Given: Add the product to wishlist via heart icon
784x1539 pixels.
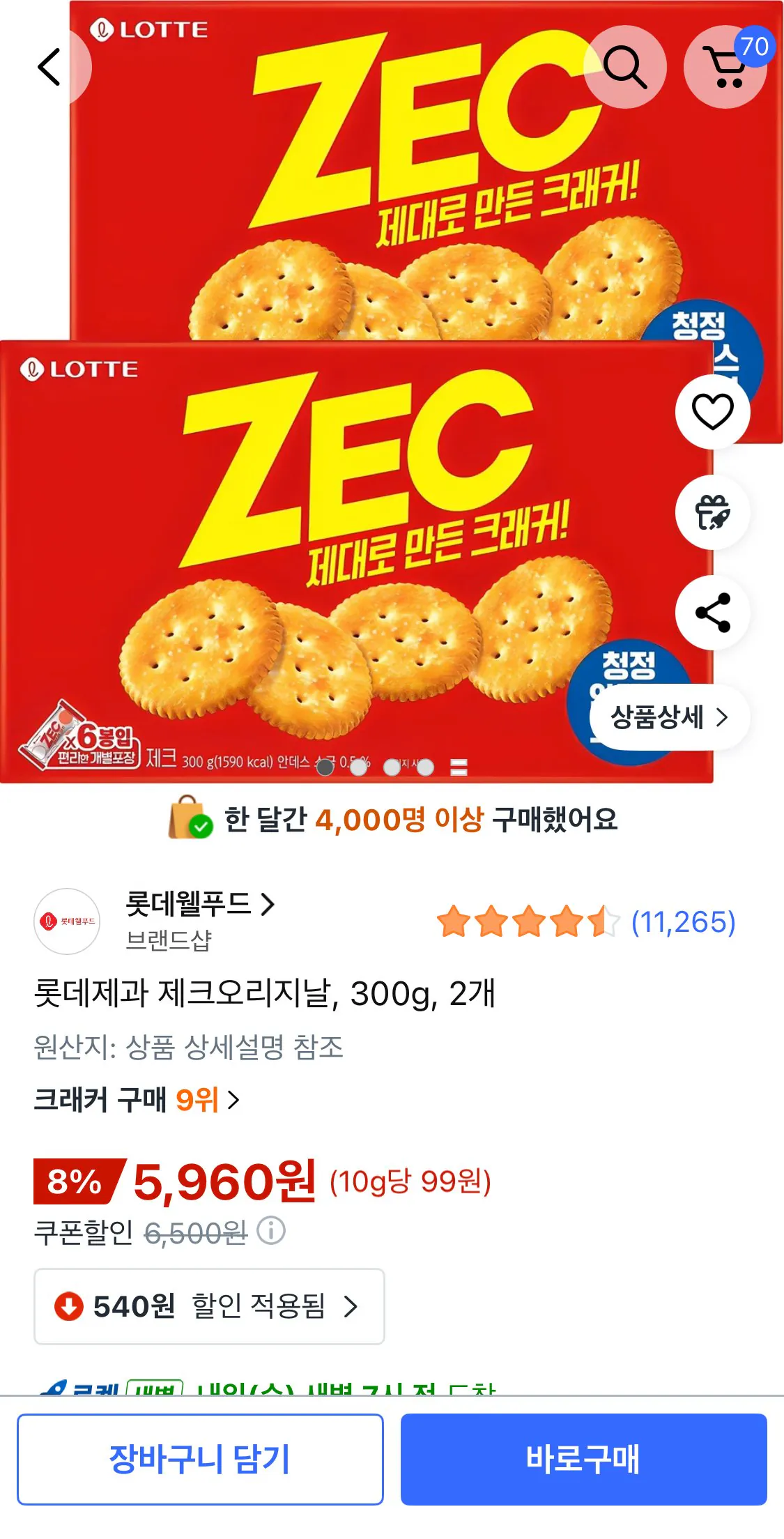Looking at the screenshot, I should [712, 413].
